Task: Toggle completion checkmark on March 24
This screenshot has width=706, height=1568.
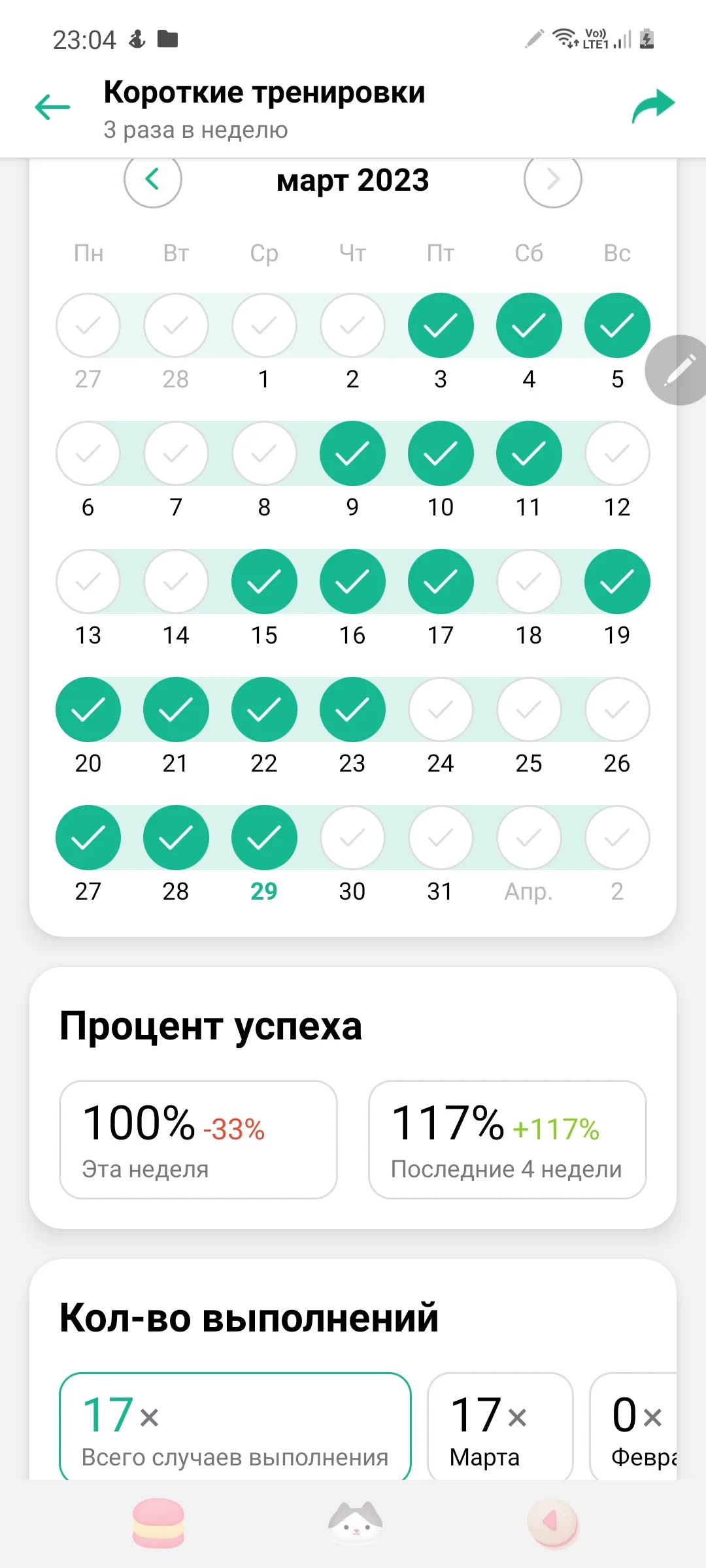Action: [441, 709]
